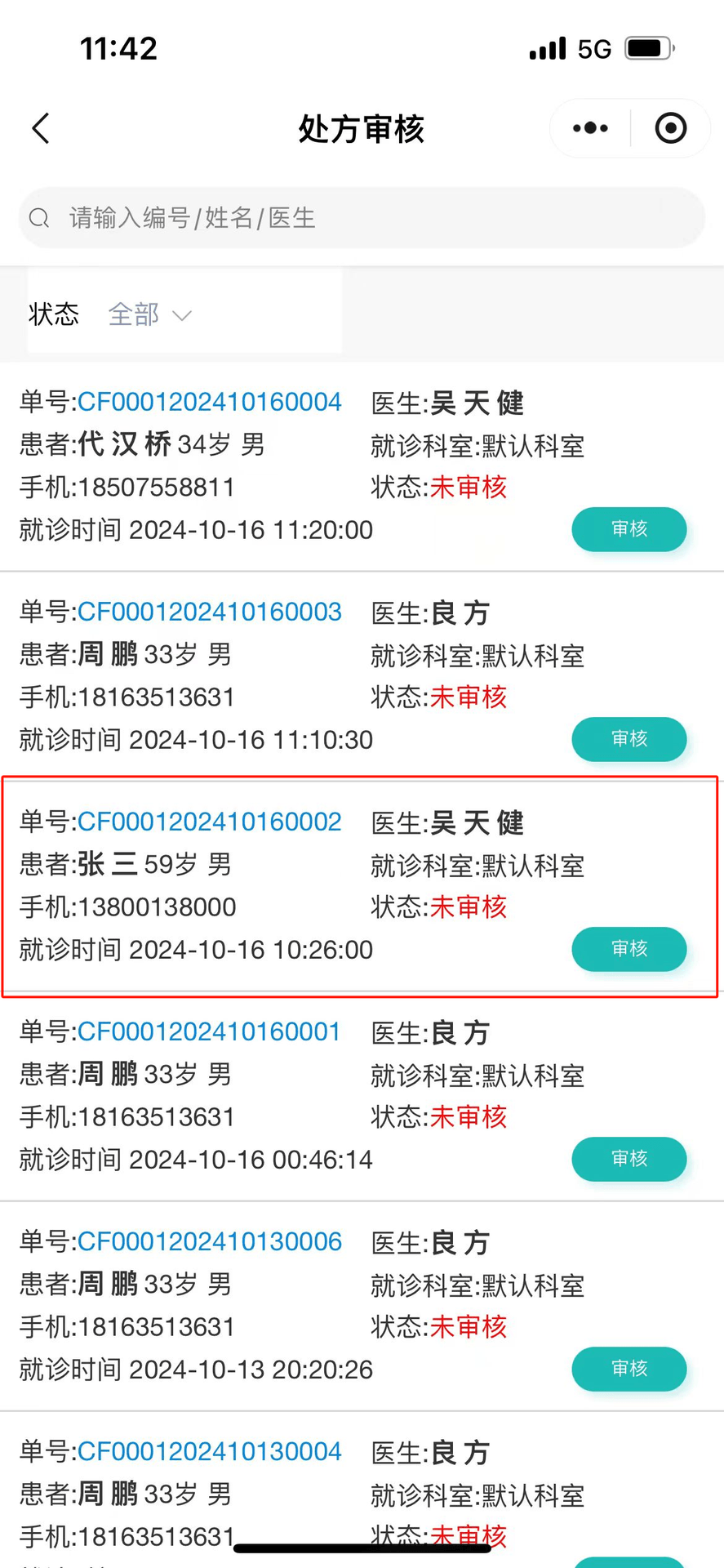Open order number link CF0001202410160004

(210, 402)
